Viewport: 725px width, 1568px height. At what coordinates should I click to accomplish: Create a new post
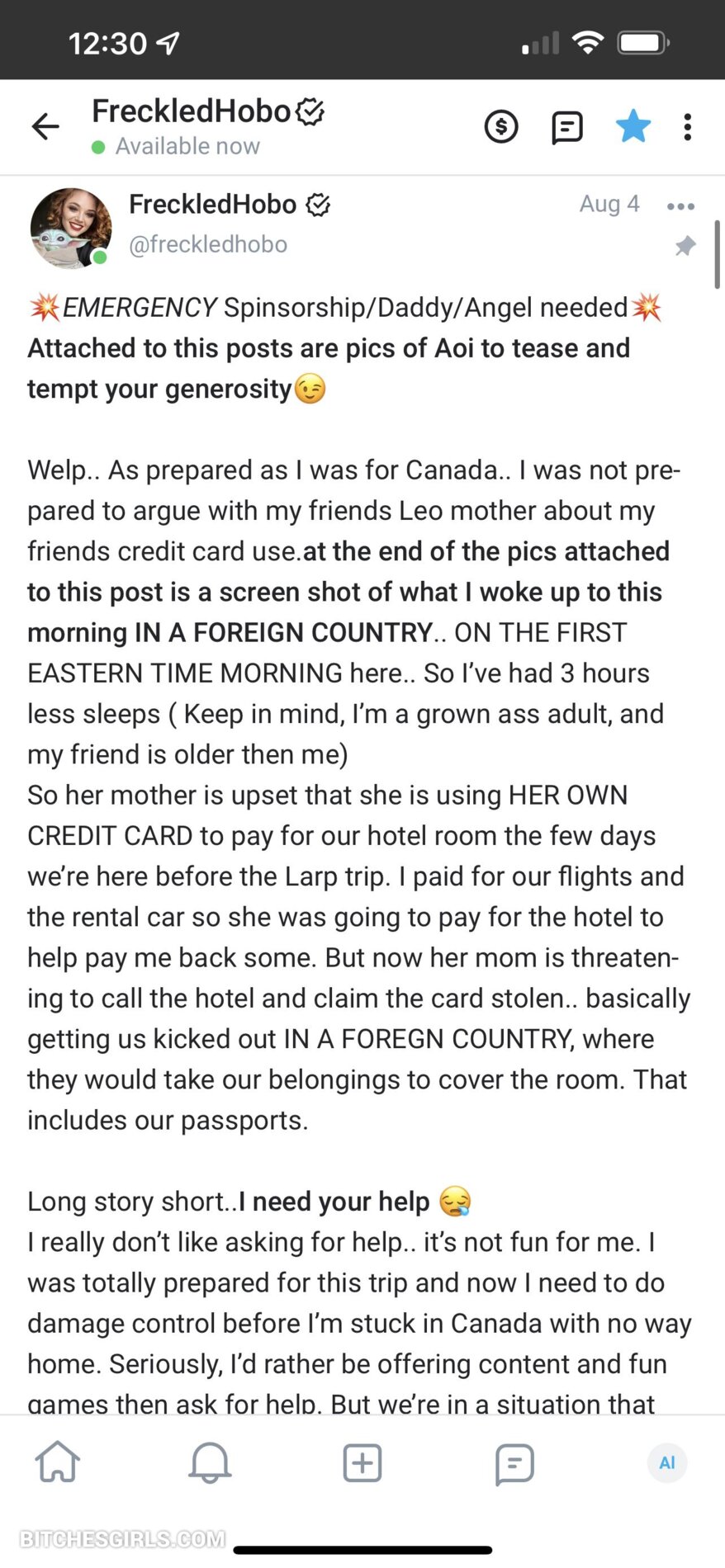coord(362,1462)
